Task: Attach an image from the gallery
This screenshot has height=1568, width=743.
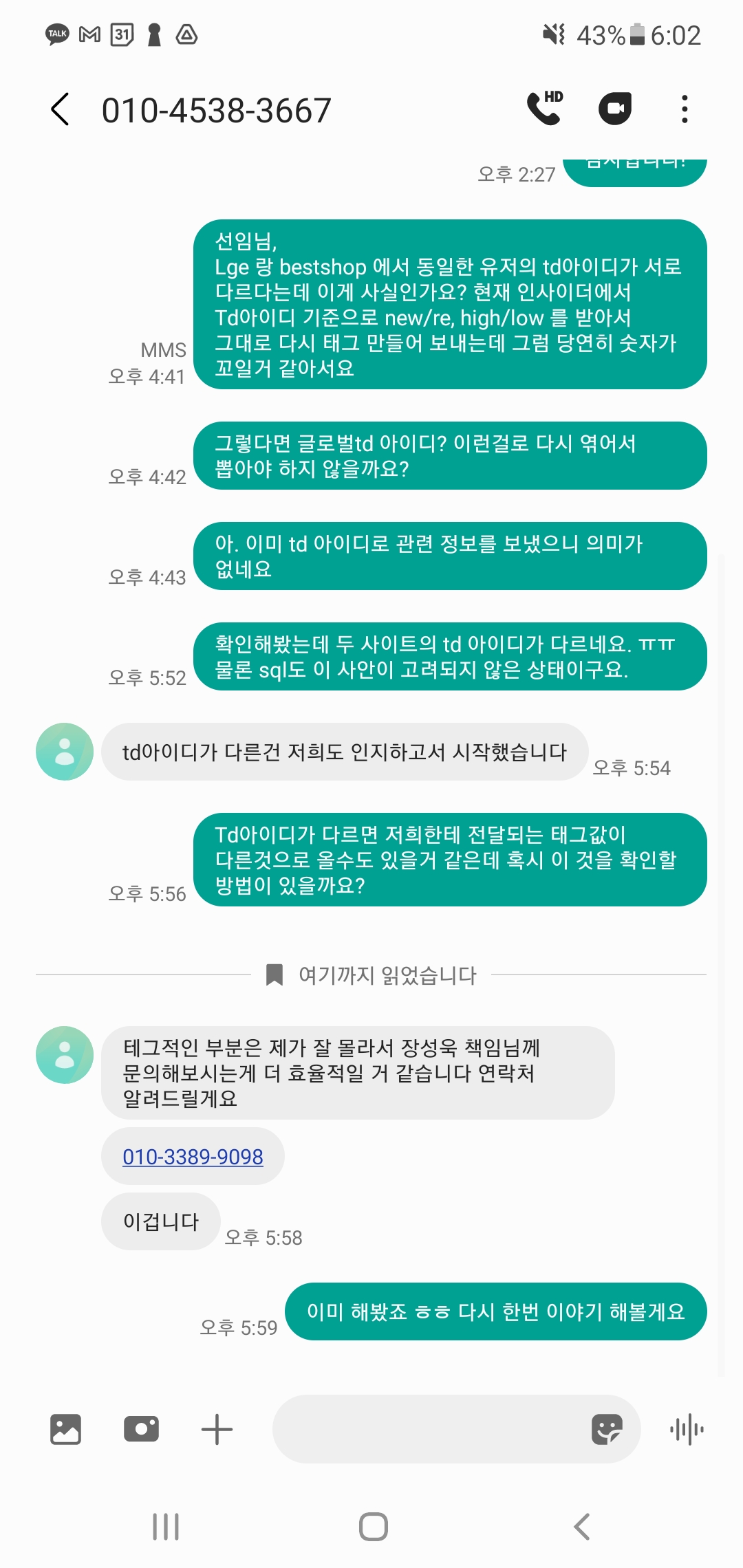Action: (65, 1429)
